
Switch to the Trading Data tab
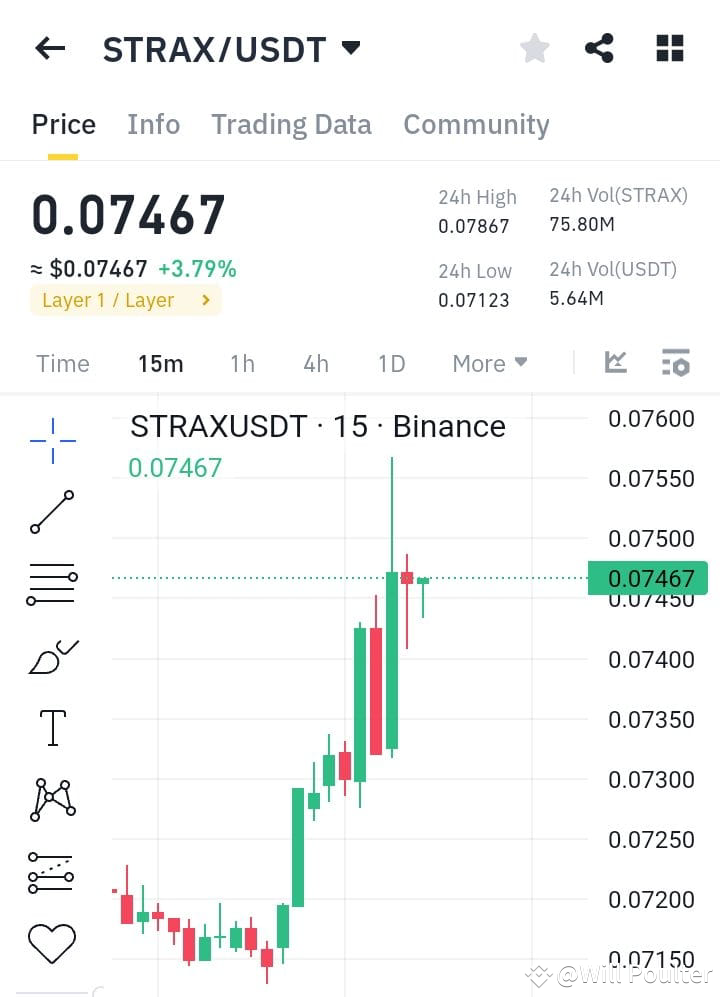click(291, 124)
